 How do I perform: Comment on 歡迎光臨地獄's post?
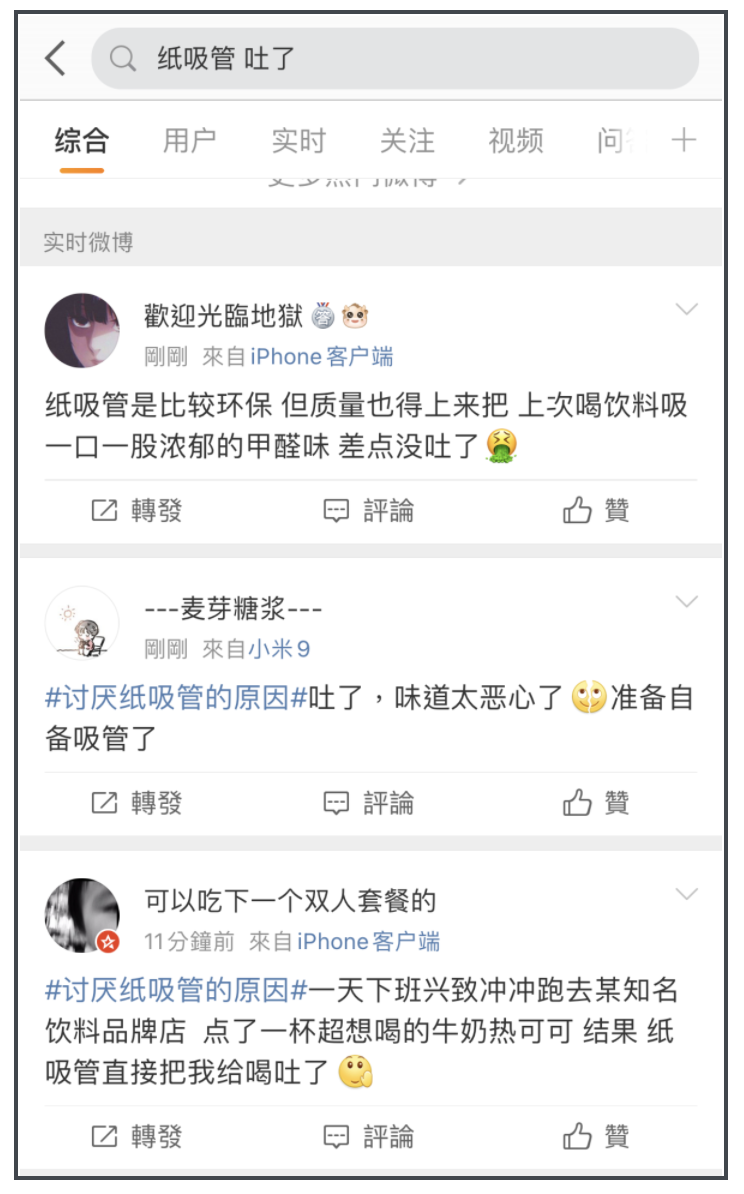pyautogui.click(x=369, y=511)
